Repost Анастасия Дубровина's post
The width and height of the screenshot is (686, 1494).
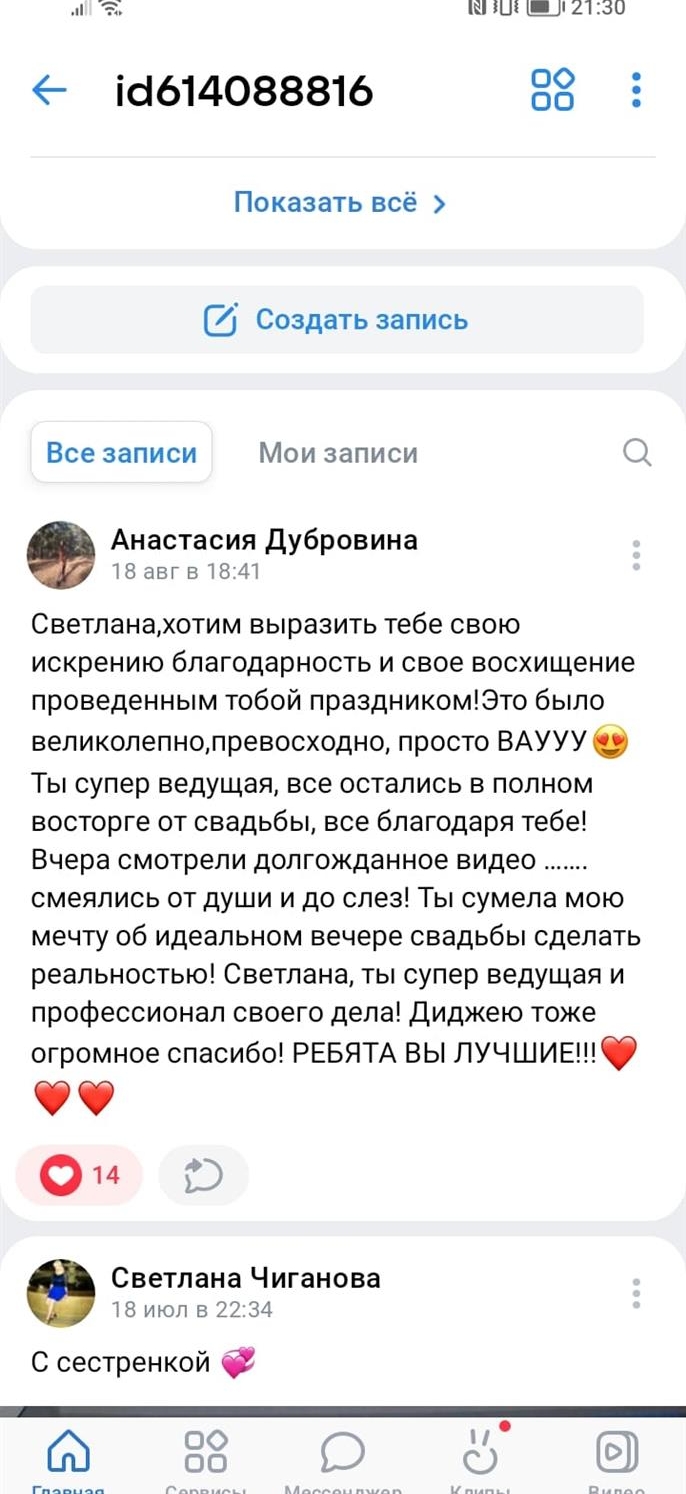203,1175
